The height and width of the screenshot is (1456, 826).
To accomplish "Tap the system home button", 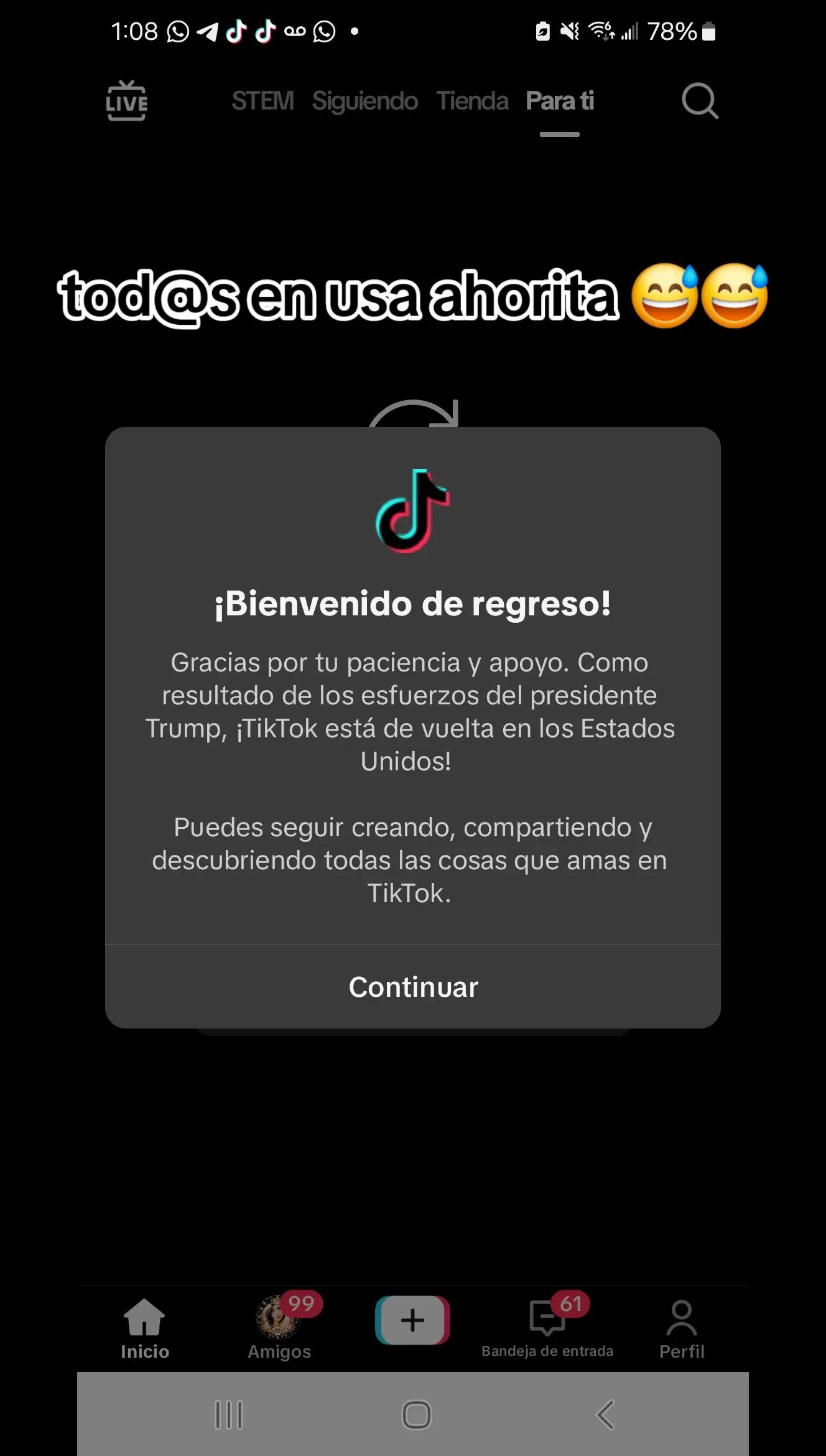I will pyautogui.click(x=416, y=1415).
